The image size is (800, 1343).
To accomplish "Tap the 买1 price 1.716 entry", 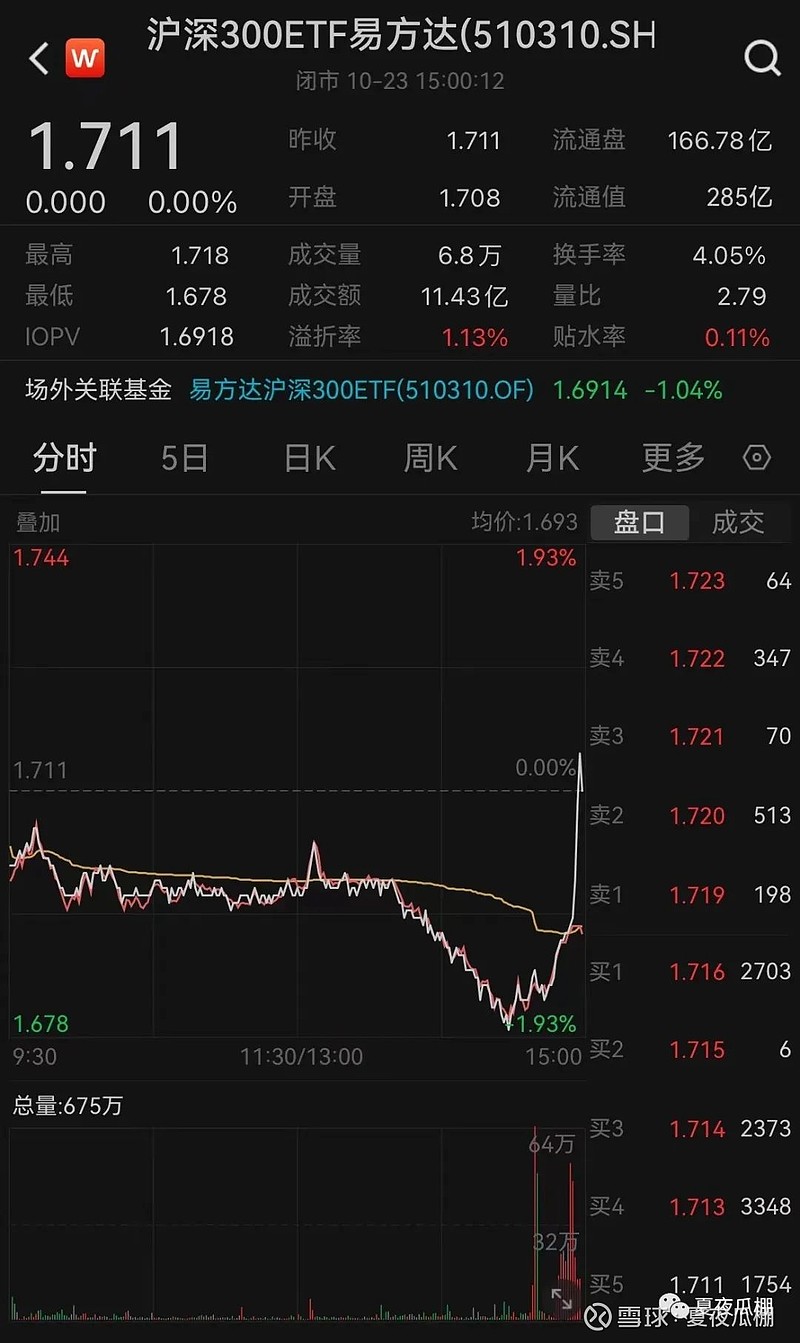I will (697, 972).
